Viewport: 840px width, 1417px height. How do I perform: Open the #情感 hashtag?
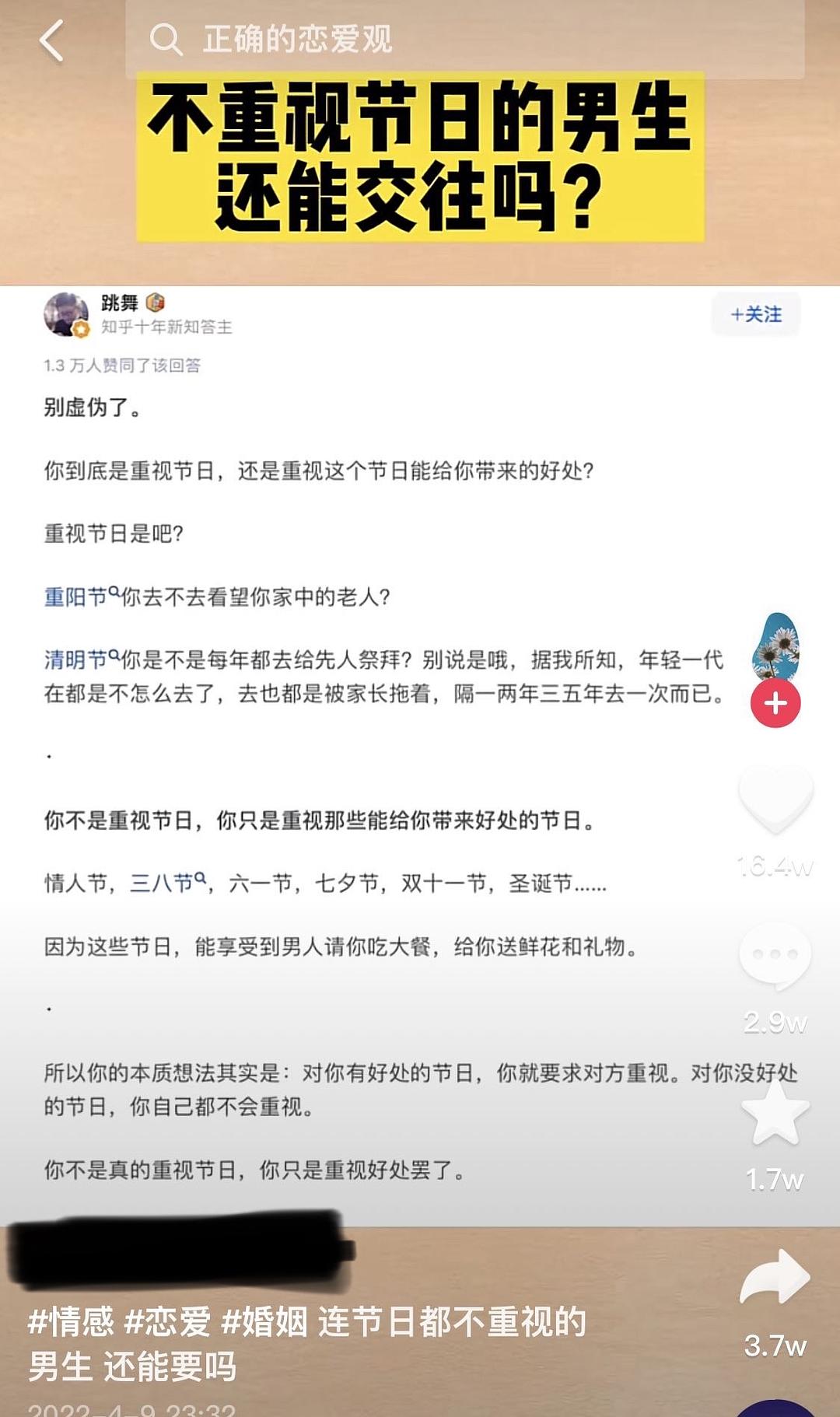coord(71,1321)
